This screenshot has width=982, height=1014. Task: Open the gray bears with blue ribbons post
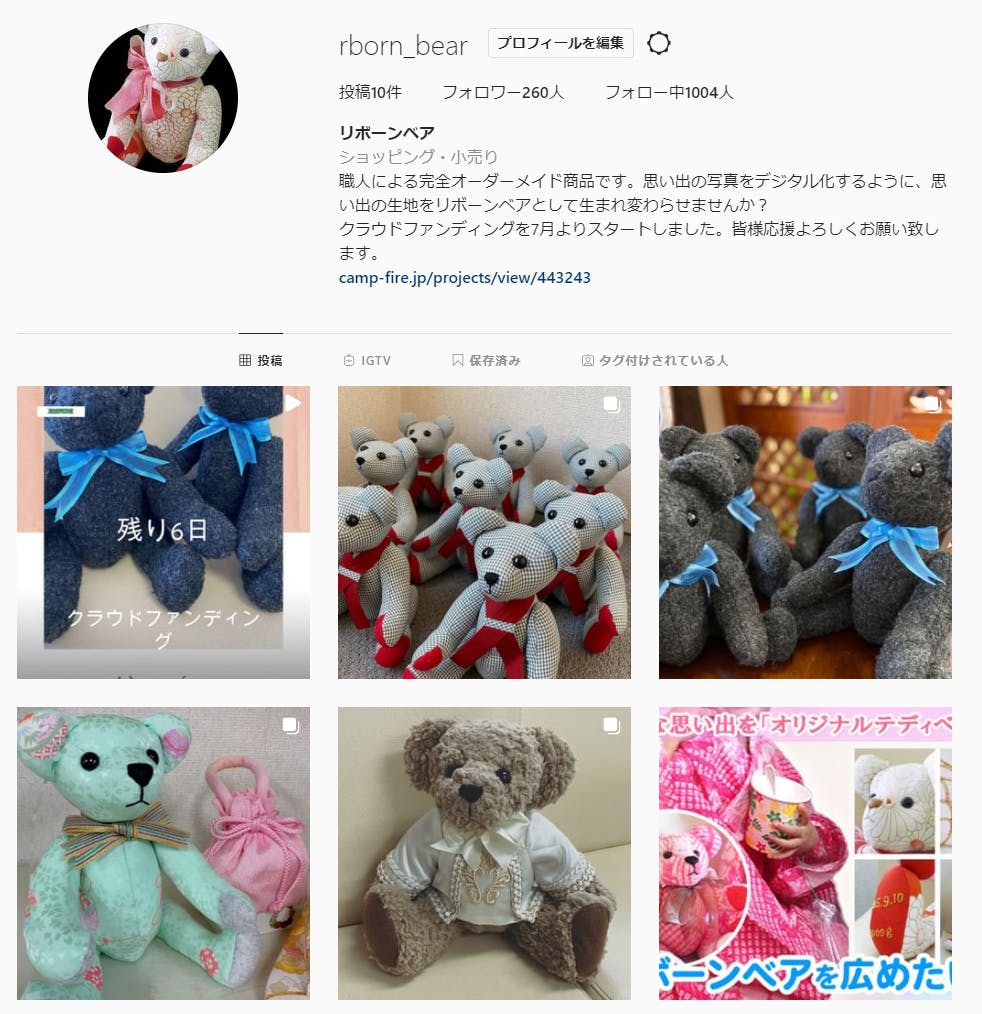(x=805, y=532)
